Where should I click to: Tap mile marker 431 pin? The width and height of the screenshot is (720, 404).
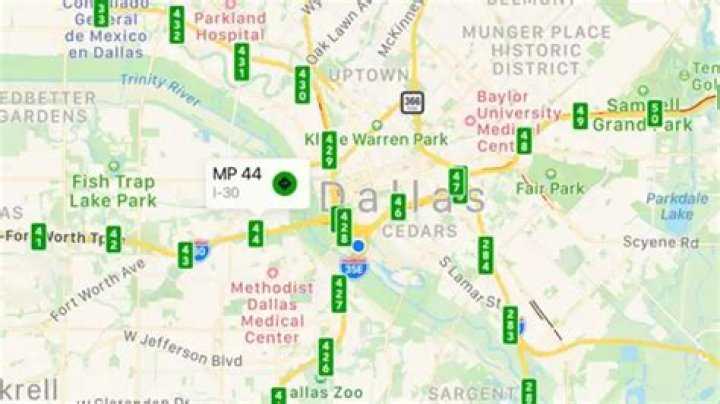241,62
